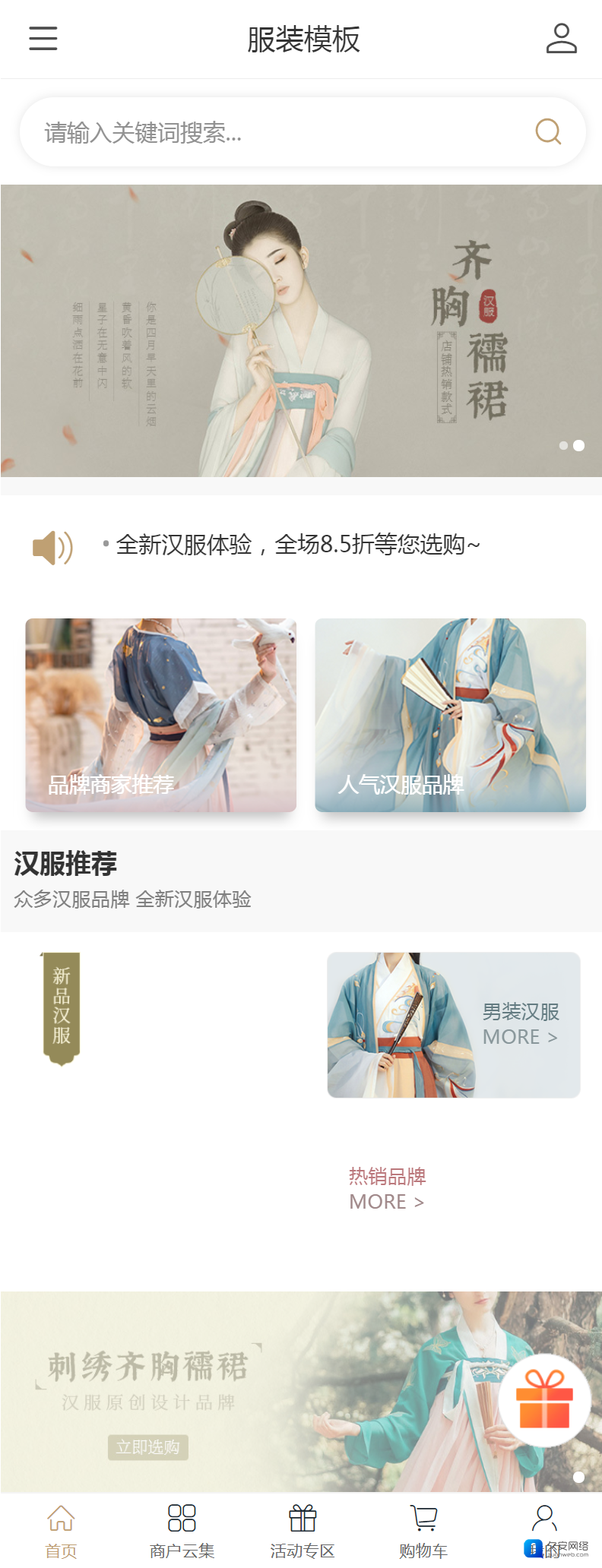Open the 品牌商家推荐 card
The height and width of the screenshot is (1568, 602).
pyautogui.click(x=161, y=715)
